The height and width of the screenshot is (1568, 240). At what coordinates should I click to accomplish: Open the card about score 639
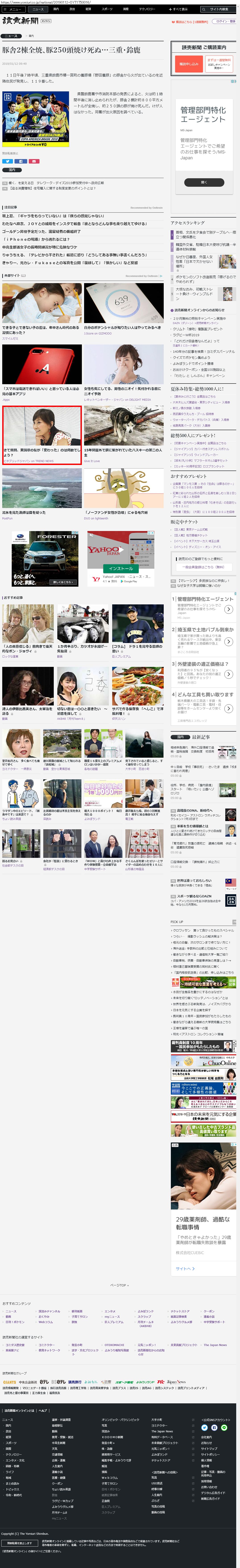tap(124, 310)
